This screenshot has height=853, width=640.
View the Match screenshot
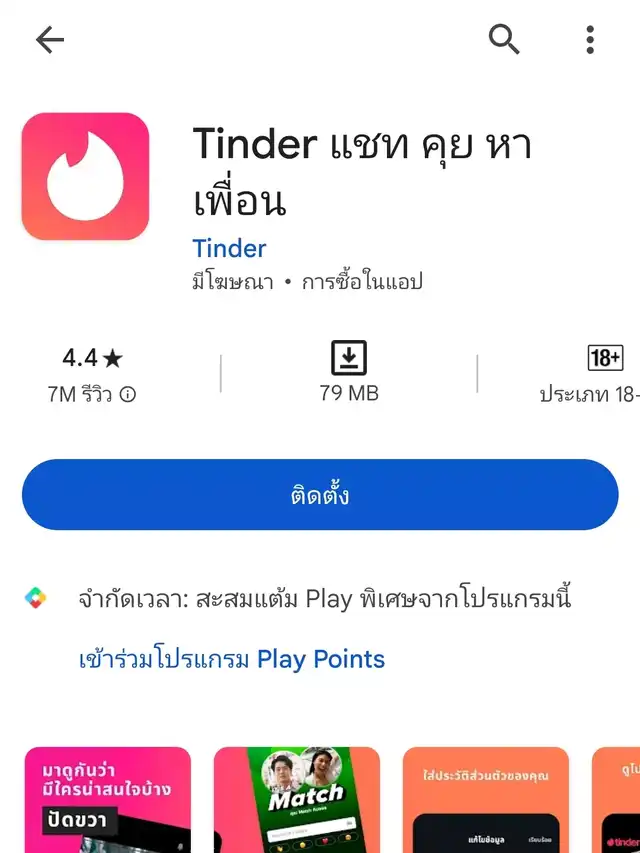coord(297,799)
